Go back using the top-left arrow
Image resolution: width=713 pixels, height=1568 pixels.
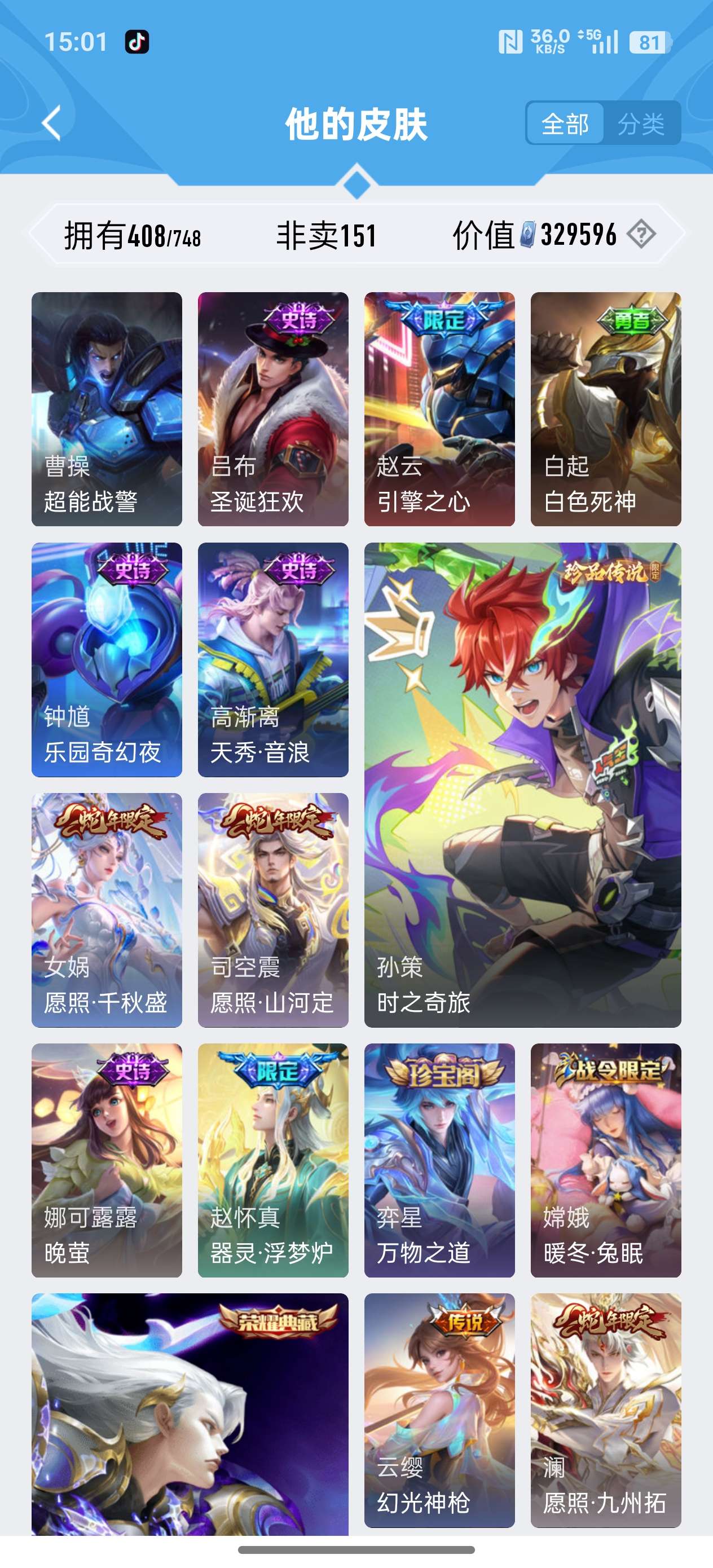pyautogui.click(x=52, y=123)
